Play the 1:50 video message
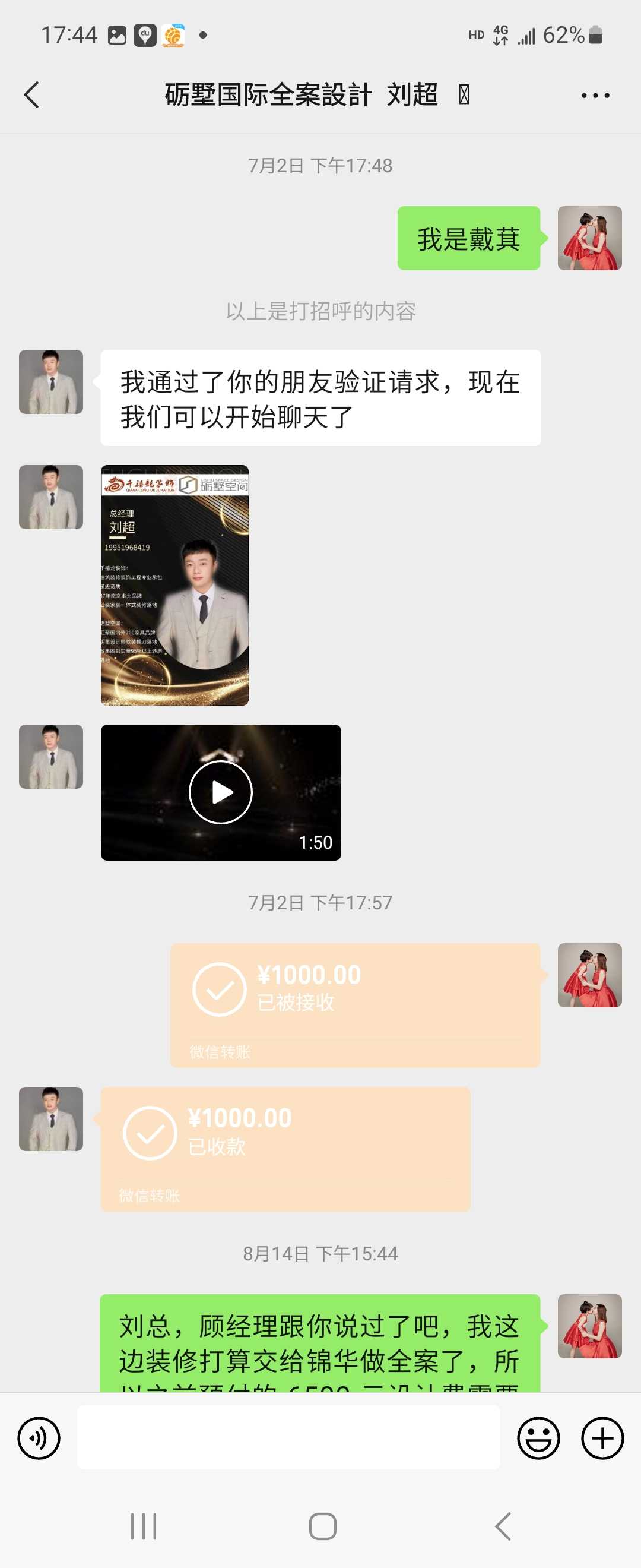Screen dimensions: 641x1568 [220, 792]
